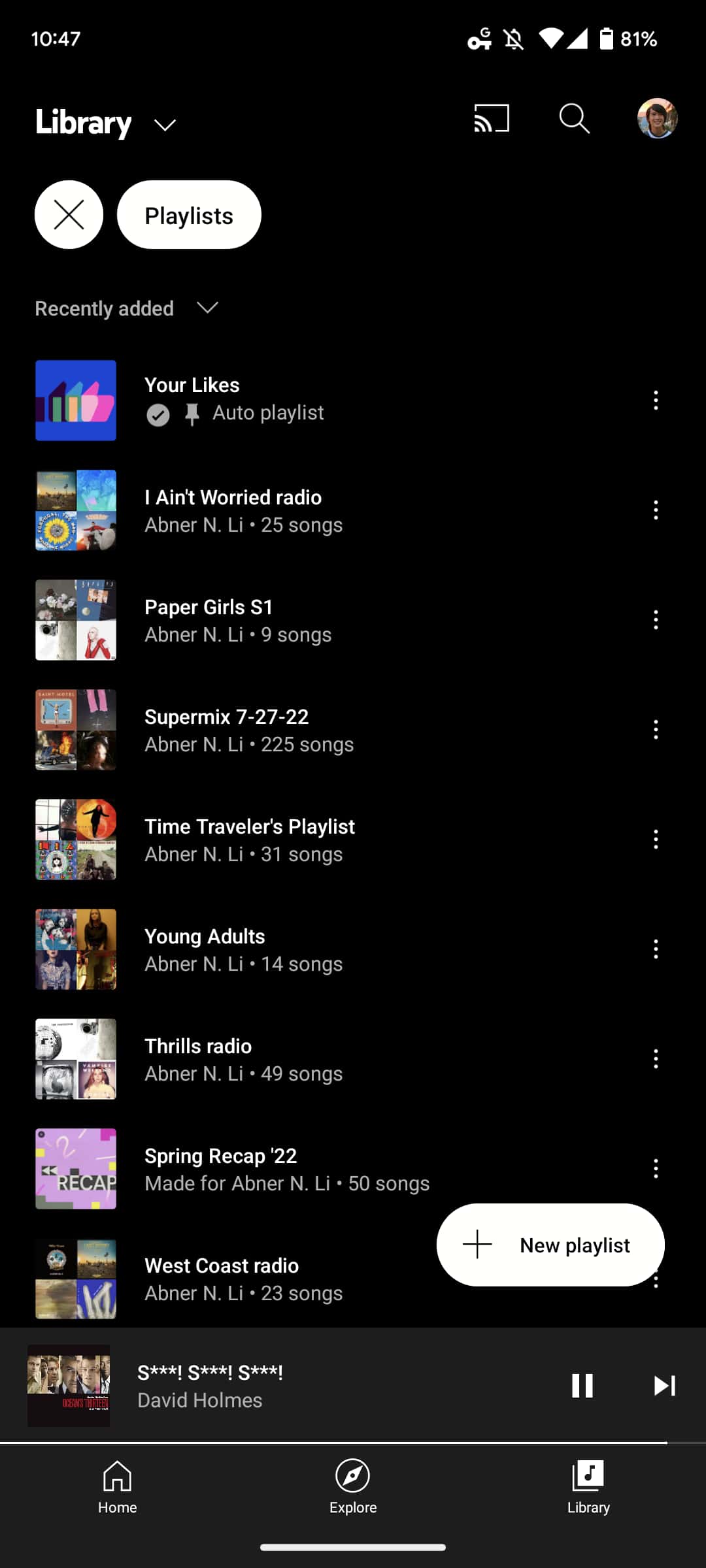Screen dimensions: 706x1568
Task: Open the account profile picture
Action: coord(657,119)
